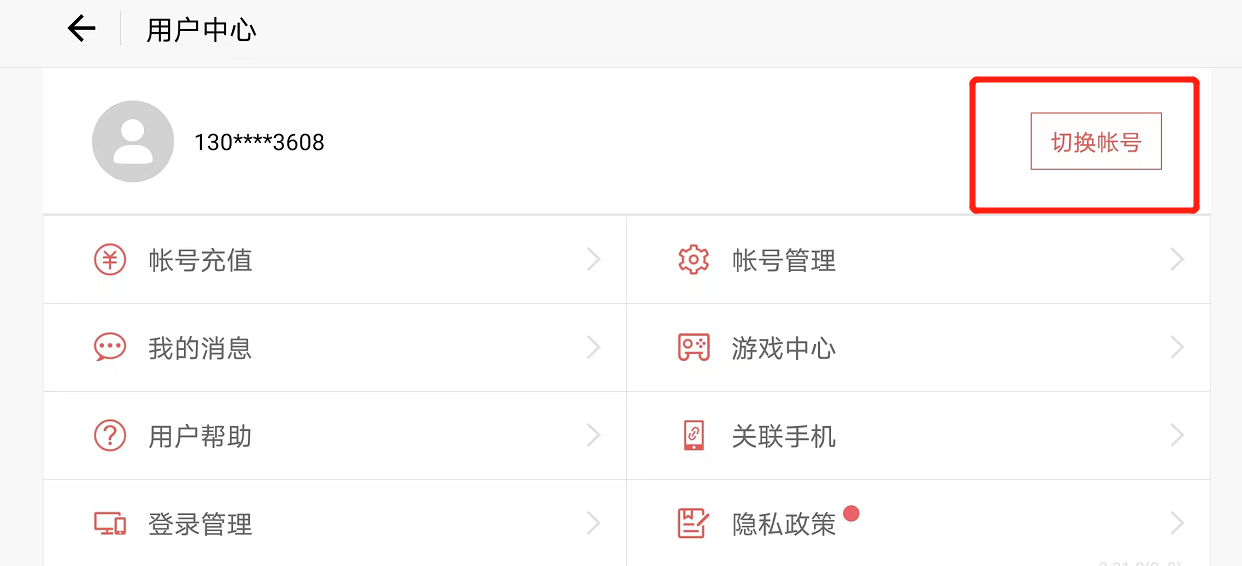Select 关联手机 row
The height and width of the screenshot is (566, 1242).
click(x=918, y=436)
